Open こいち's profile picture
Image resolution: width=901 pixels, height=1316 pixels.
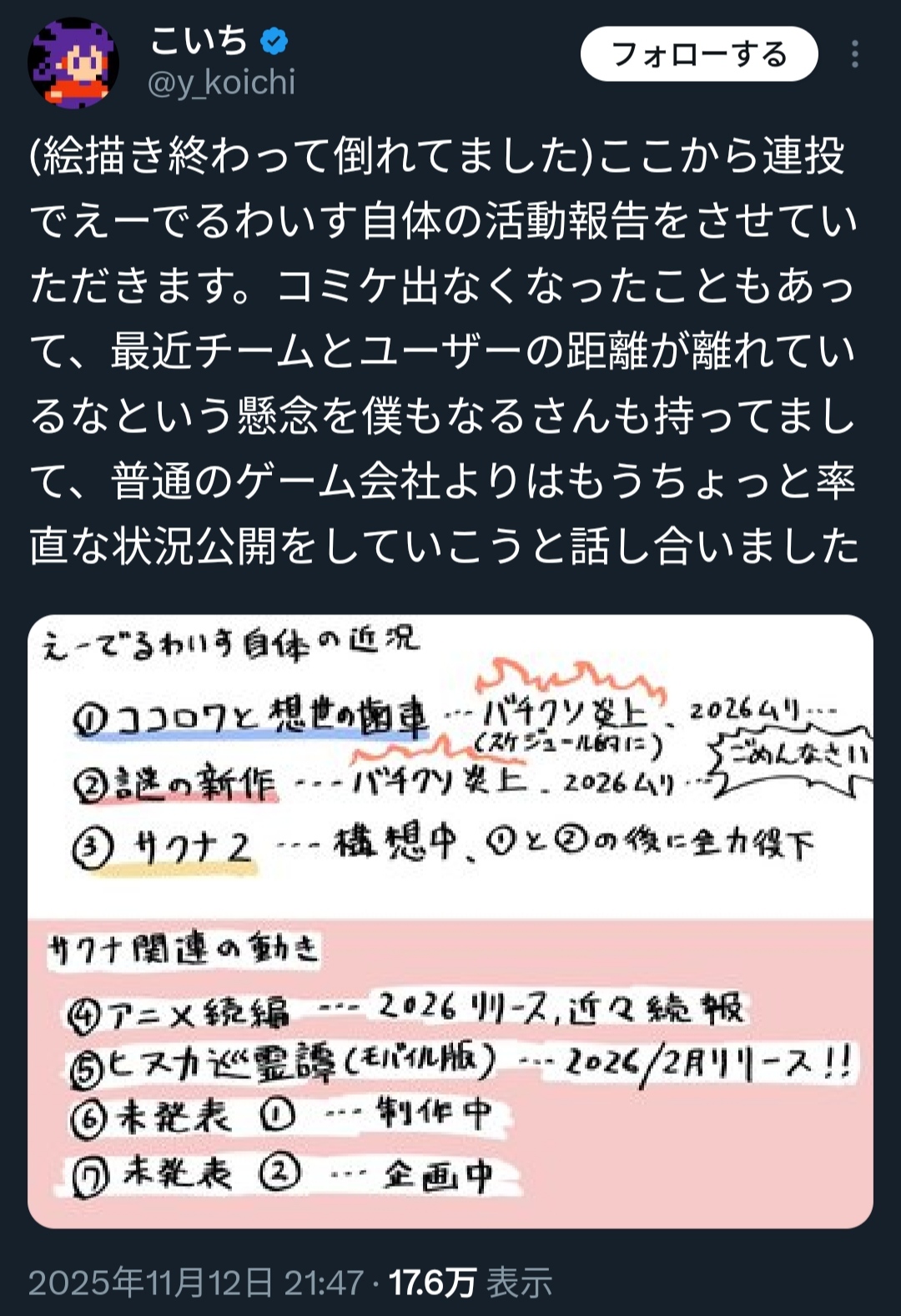(73, 63)
